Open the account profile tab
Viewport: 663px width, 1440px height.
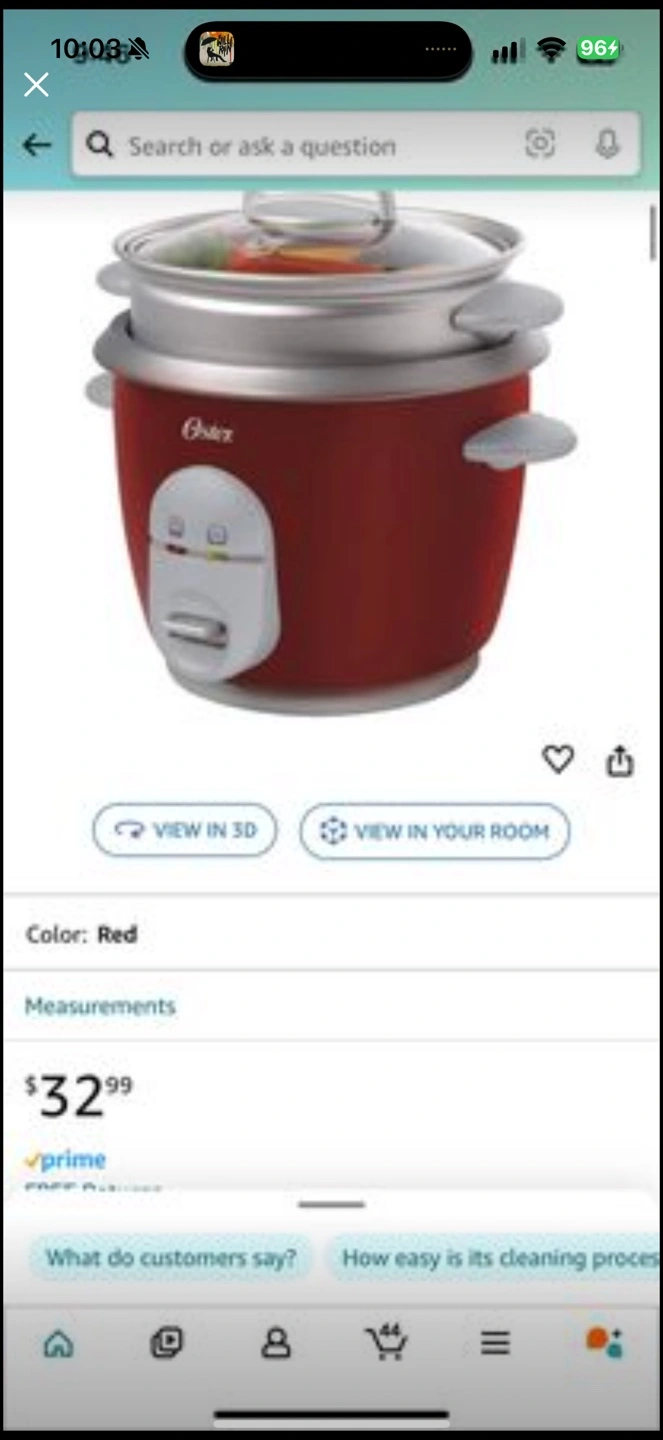click(276, 1343)
